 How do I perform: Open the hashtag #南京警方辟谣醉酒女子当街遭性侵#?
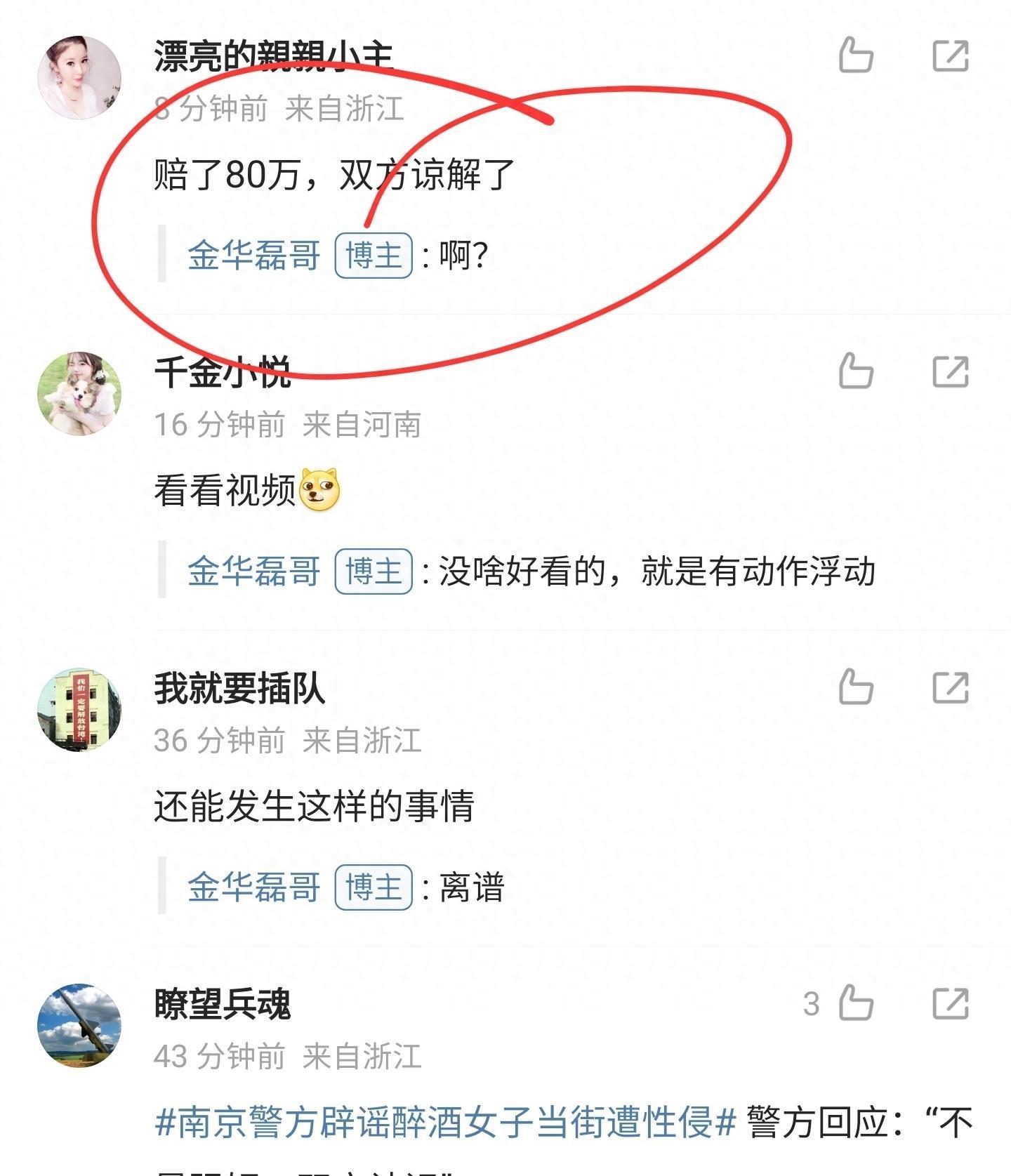[x=444, y=1121]
